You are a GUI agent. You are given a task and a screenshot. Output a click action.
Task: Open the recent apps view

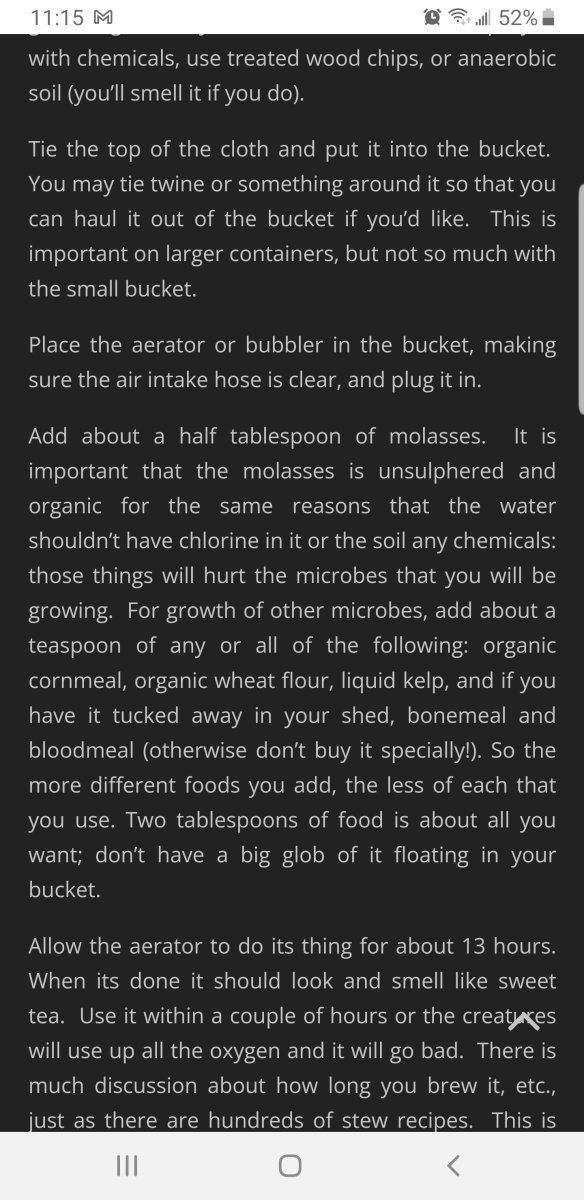tap(127, 1165)
